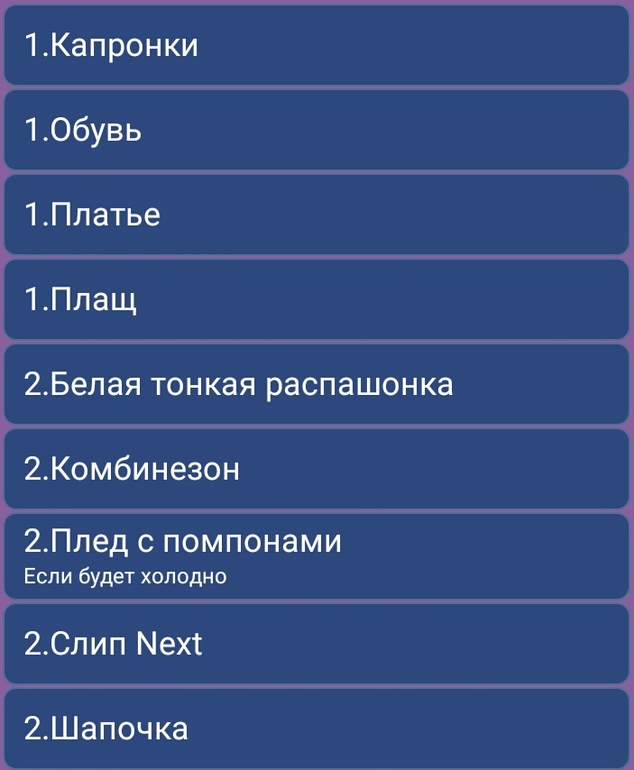Open the 1.Плащ item
The height and width of the screenshot is (770, 634).
(316, 299)
